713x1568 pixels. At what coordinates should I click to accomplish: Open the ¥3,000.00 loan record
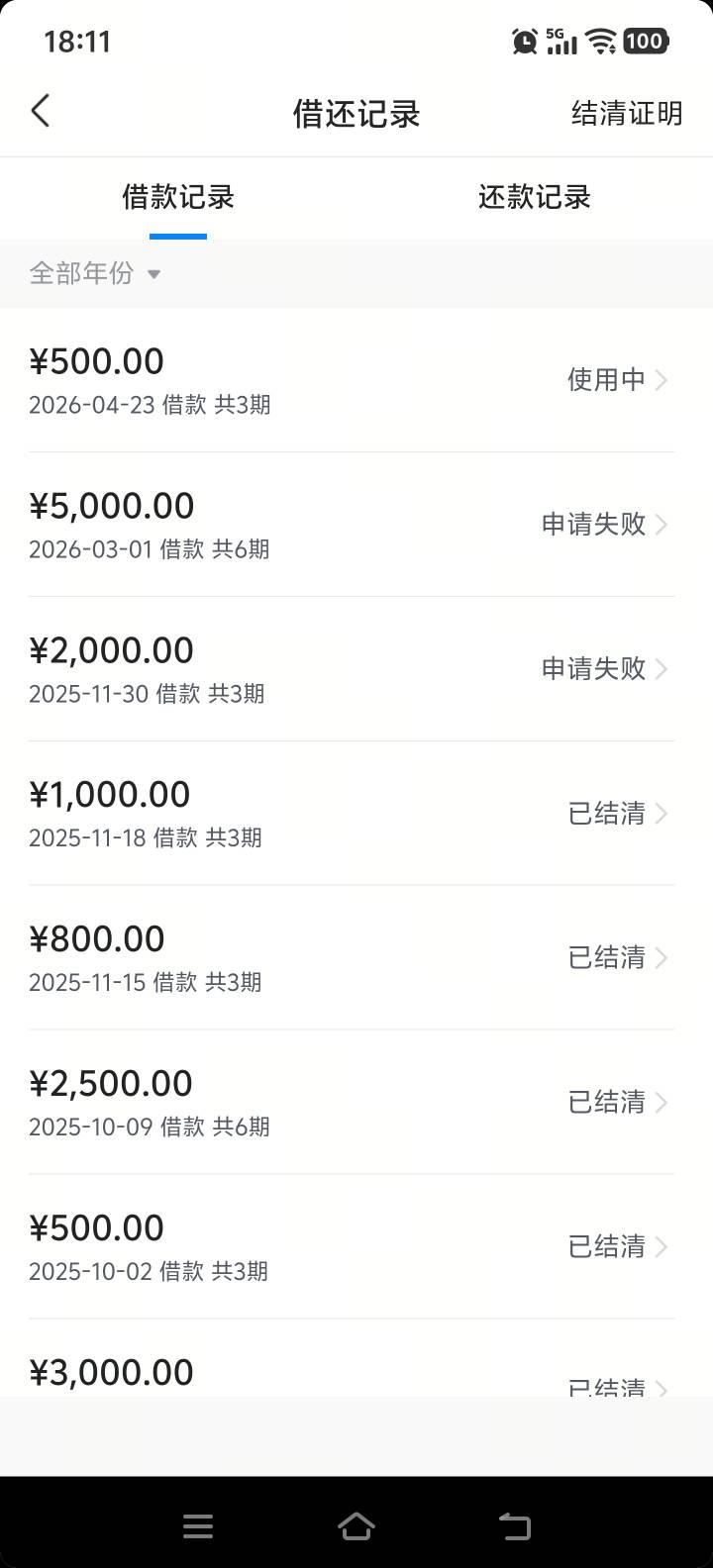click(356, 1358)
